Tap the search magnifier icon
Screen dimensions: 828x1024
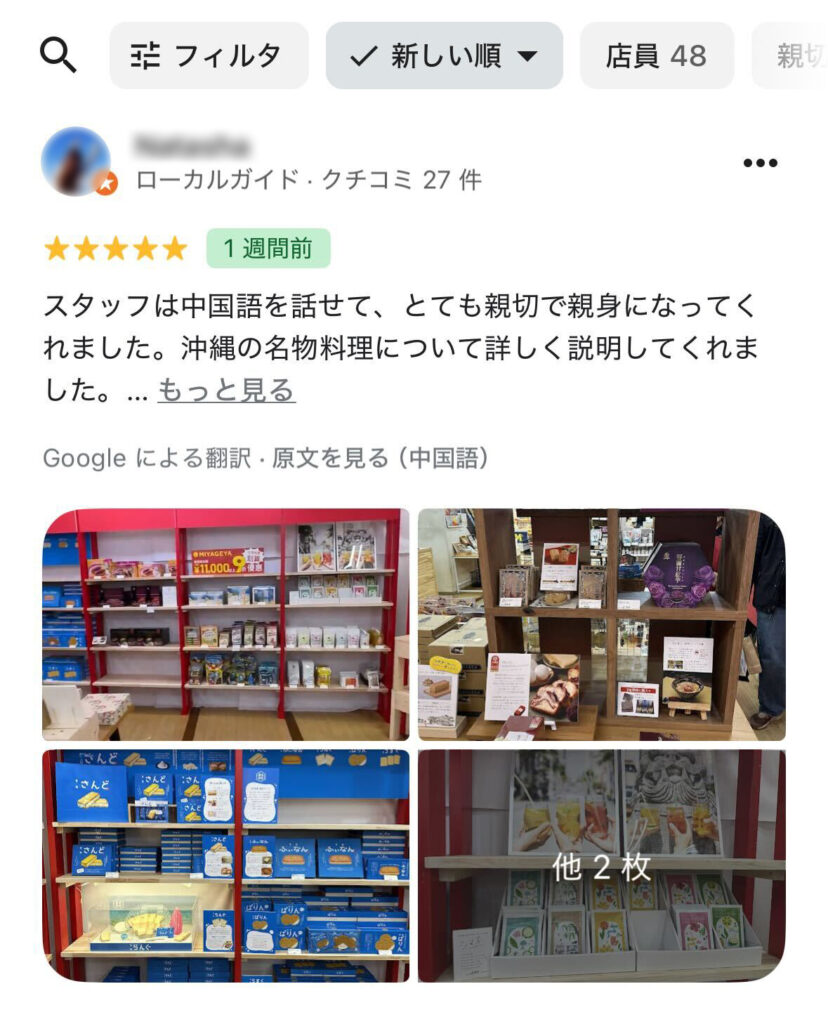pos(58,56)
